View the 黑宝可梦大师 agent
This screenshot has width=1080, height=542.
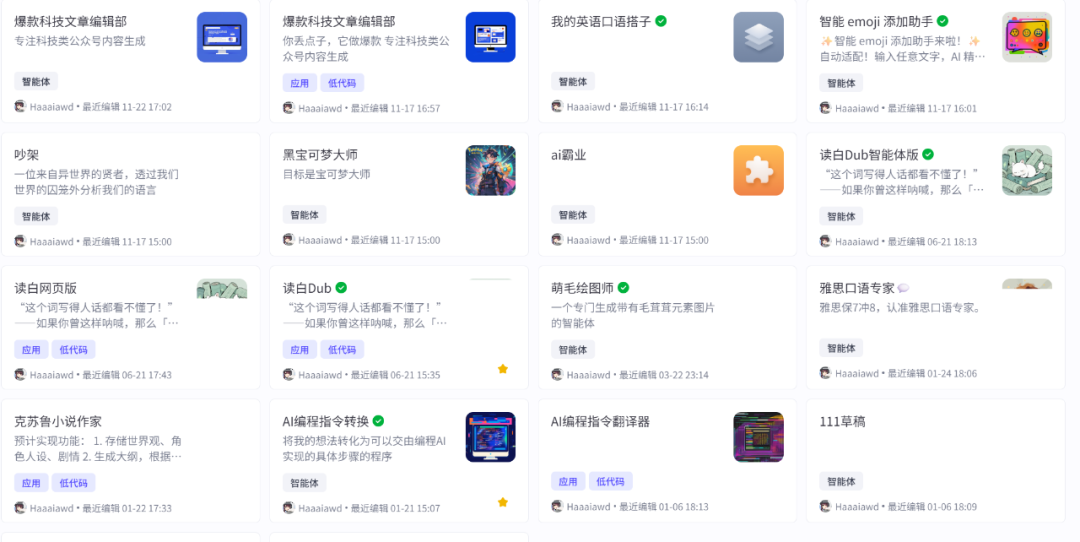coord(320,155)
